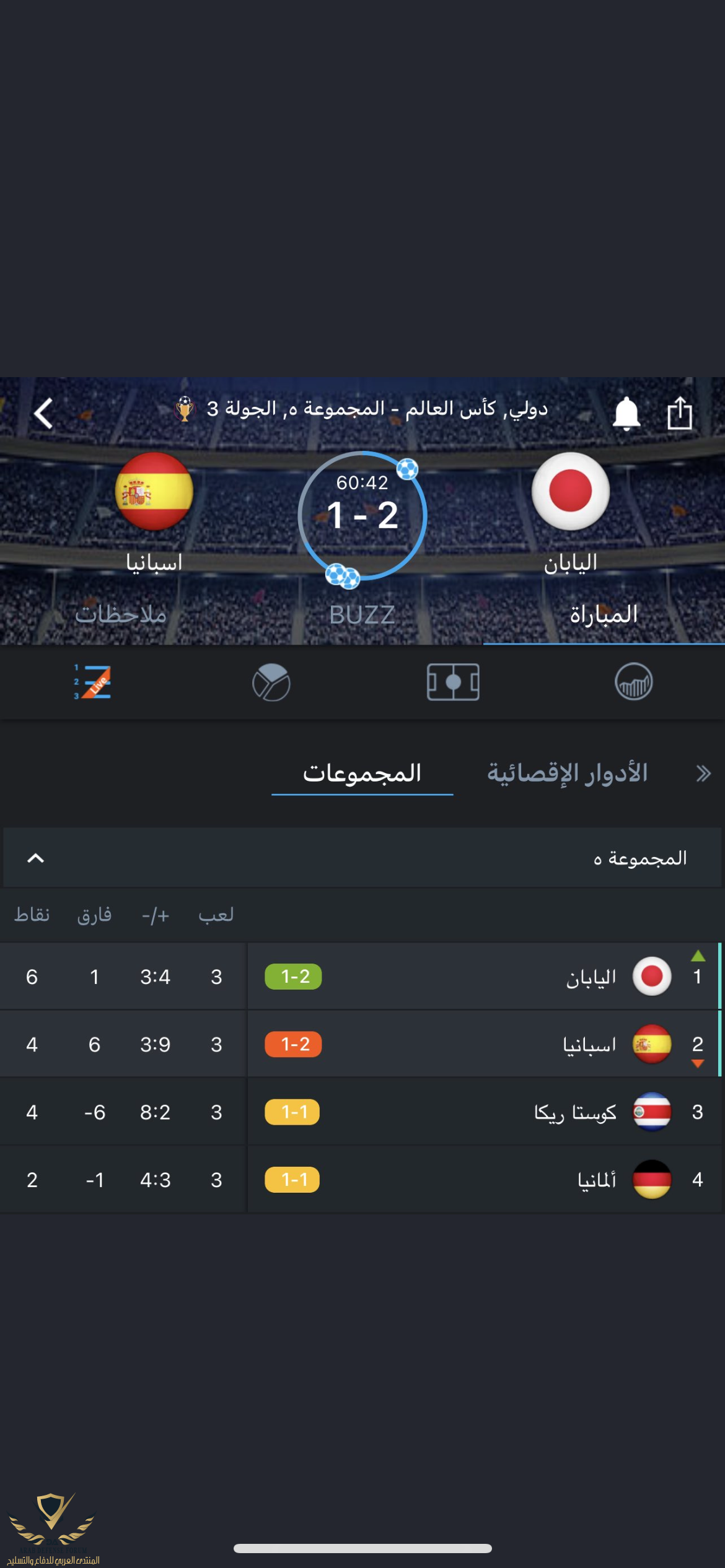Screen dimensions: 725x1568
Task: Open the bar chart stats tab
Action: 633,682
